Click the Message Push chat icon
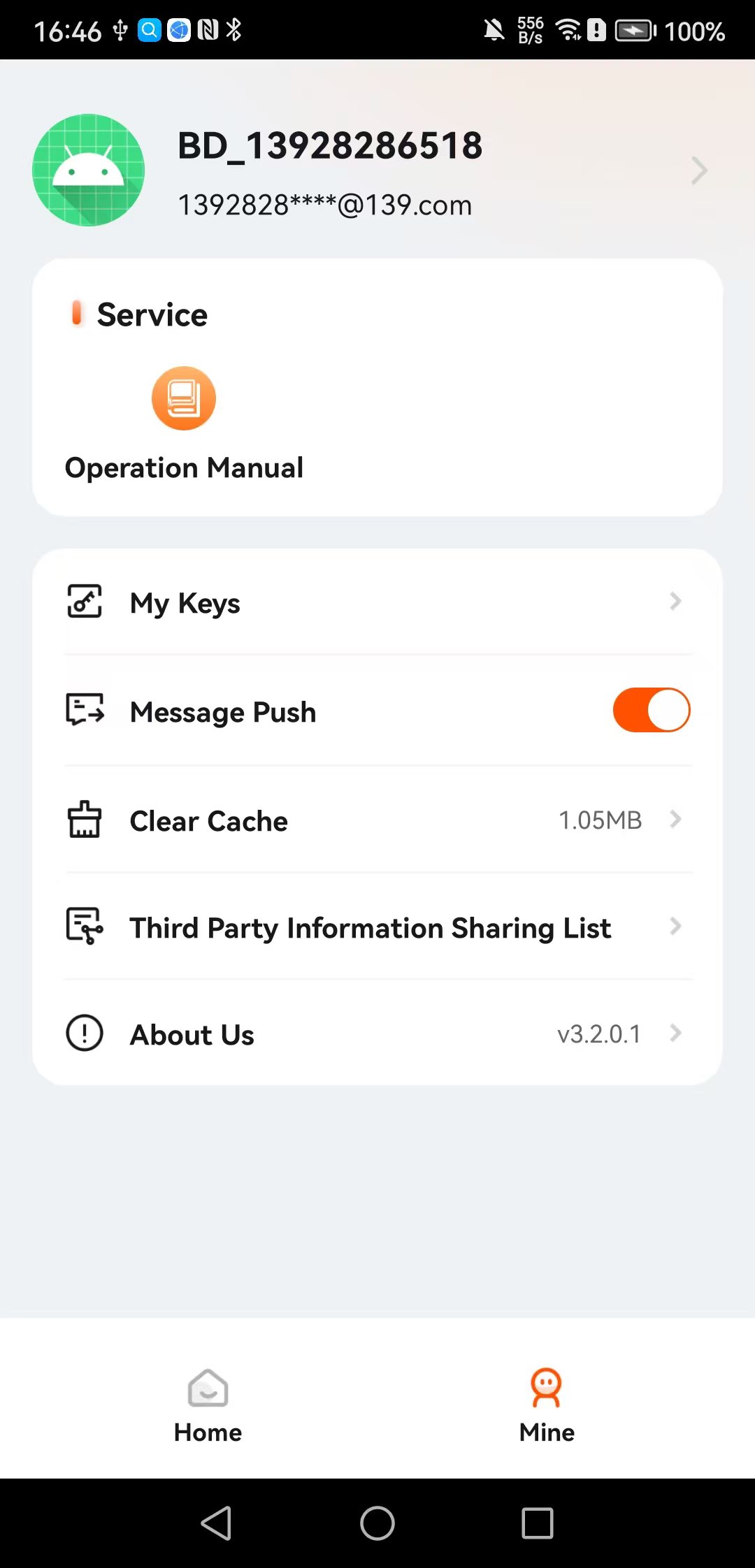Viewport: 755px width, 1568px height. point(85,710)
